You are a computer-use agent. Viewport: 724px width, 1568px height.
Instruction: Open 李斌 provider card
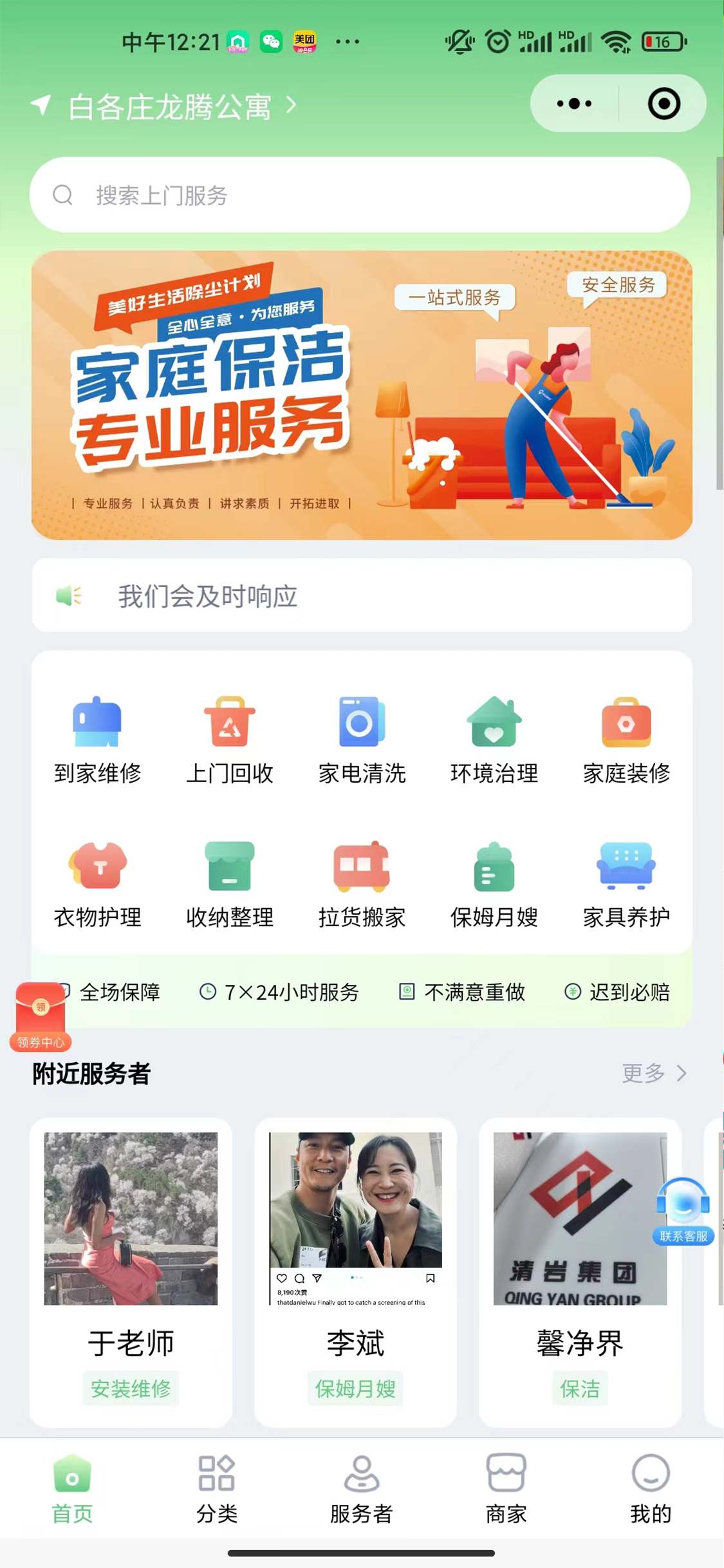pos(355,1271)
